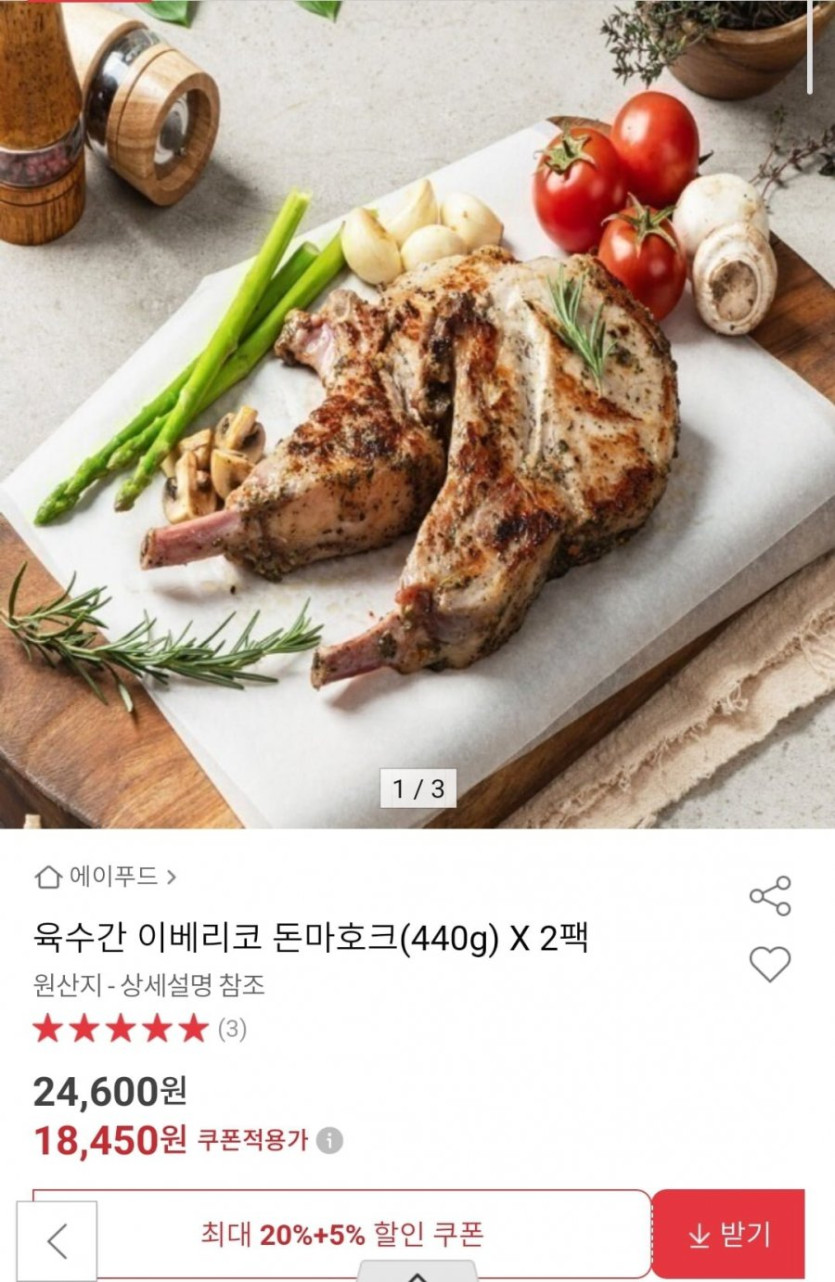
Task: Go back using the left arrow button
Action: pos(57,1241)
